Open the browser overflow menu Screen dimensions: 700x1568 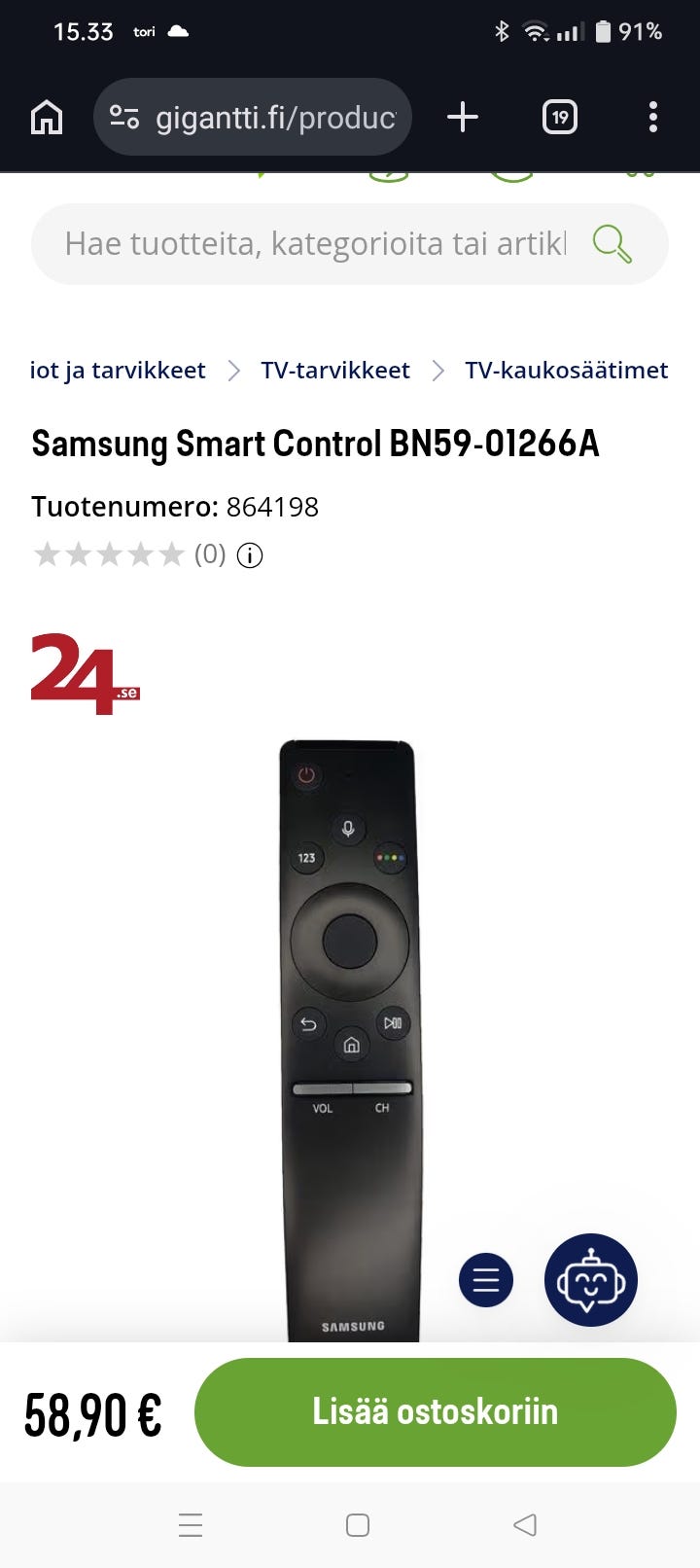click(x=652, y=118)
